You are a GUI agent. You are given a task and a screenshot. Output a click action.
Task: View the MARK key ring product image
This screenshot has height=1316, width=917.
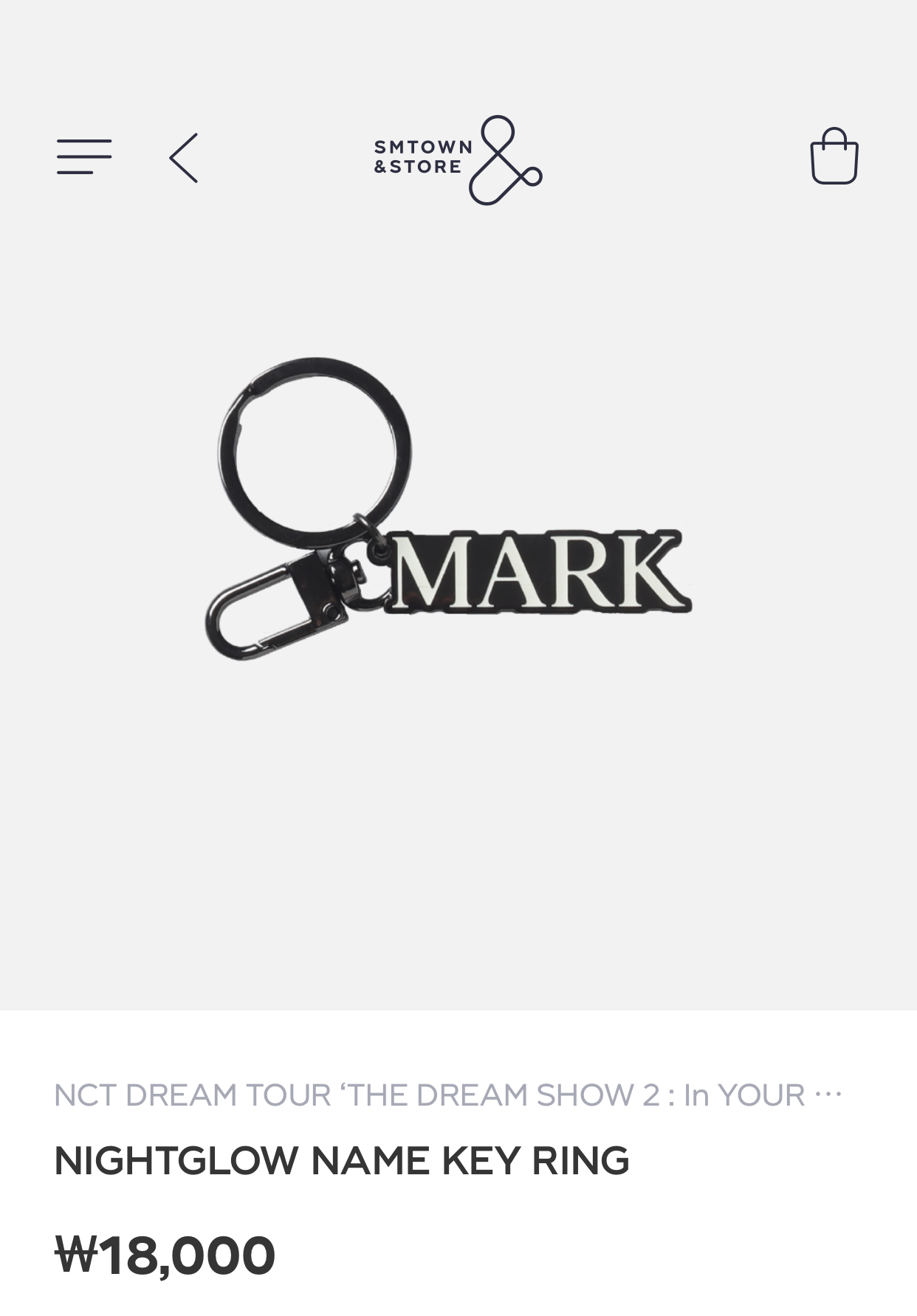pos(450,509)
